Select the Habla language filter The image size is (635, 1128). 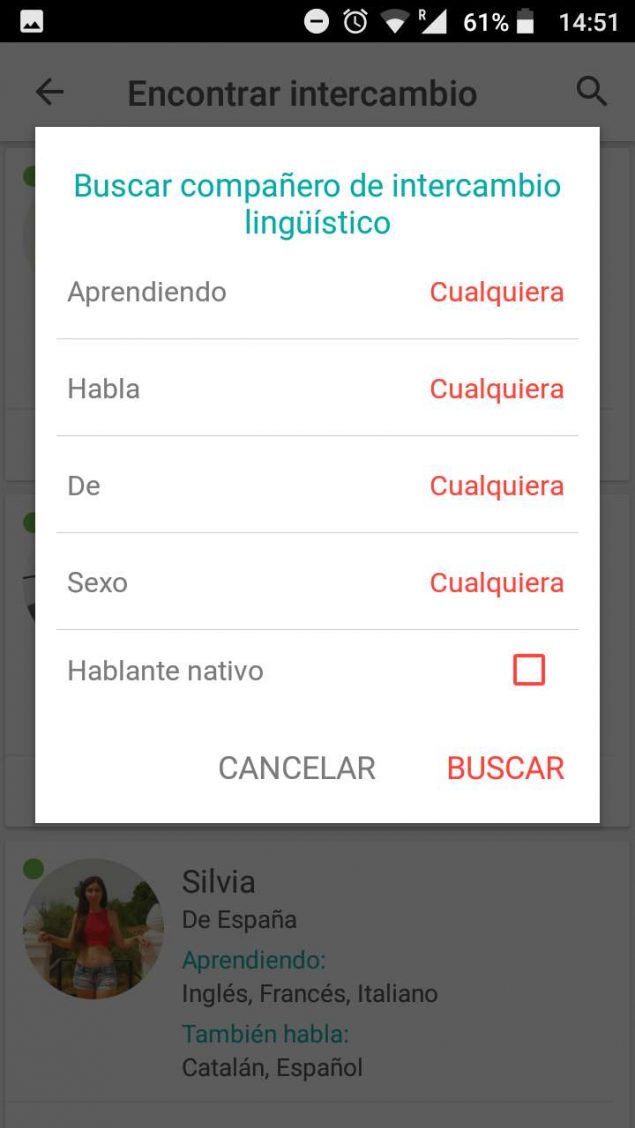pyautogui.click(x=496, y=389)
